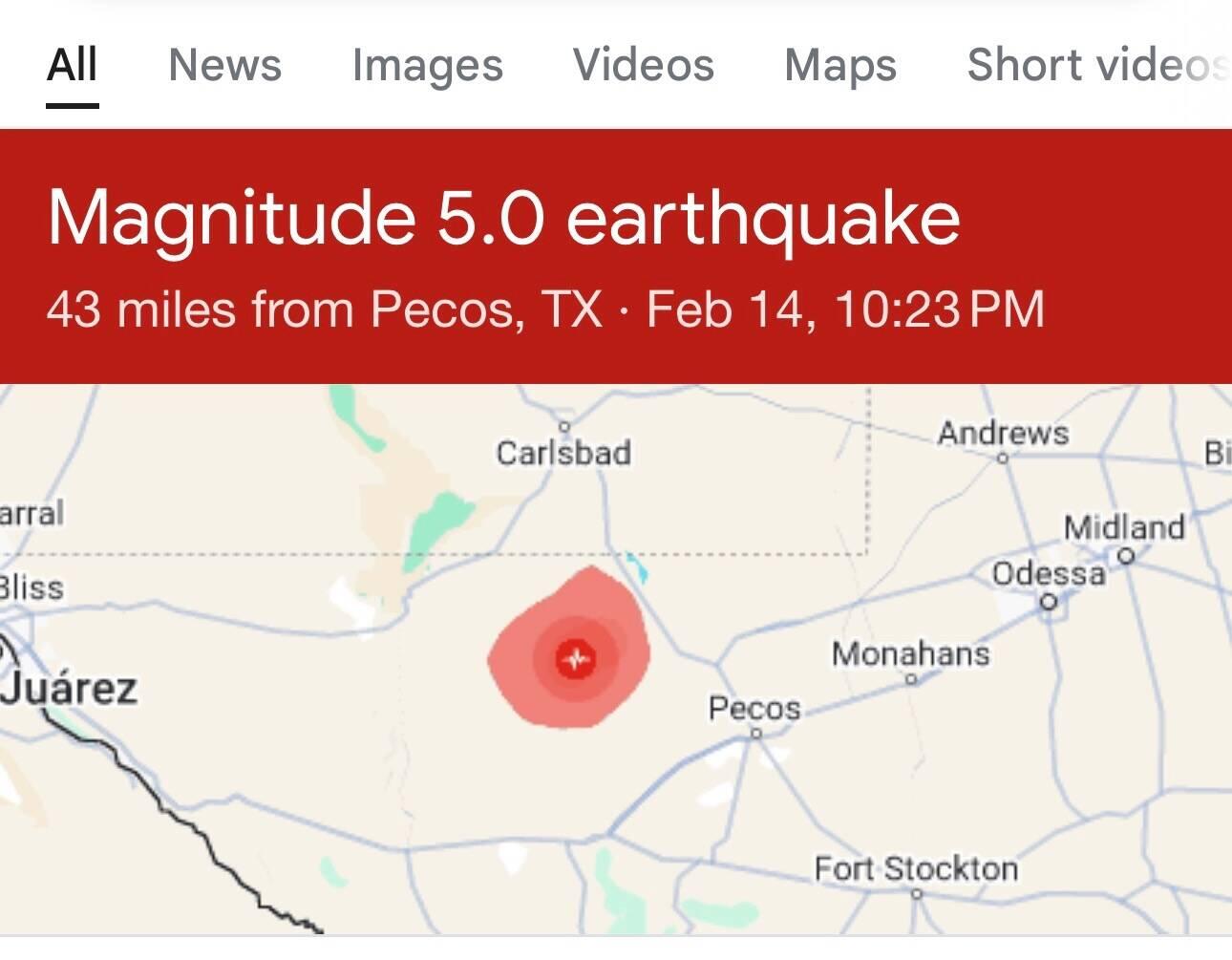Select the All results tab
This screenshot has height=960, width=1232.
pyautogui.click(x=73, y=65)
